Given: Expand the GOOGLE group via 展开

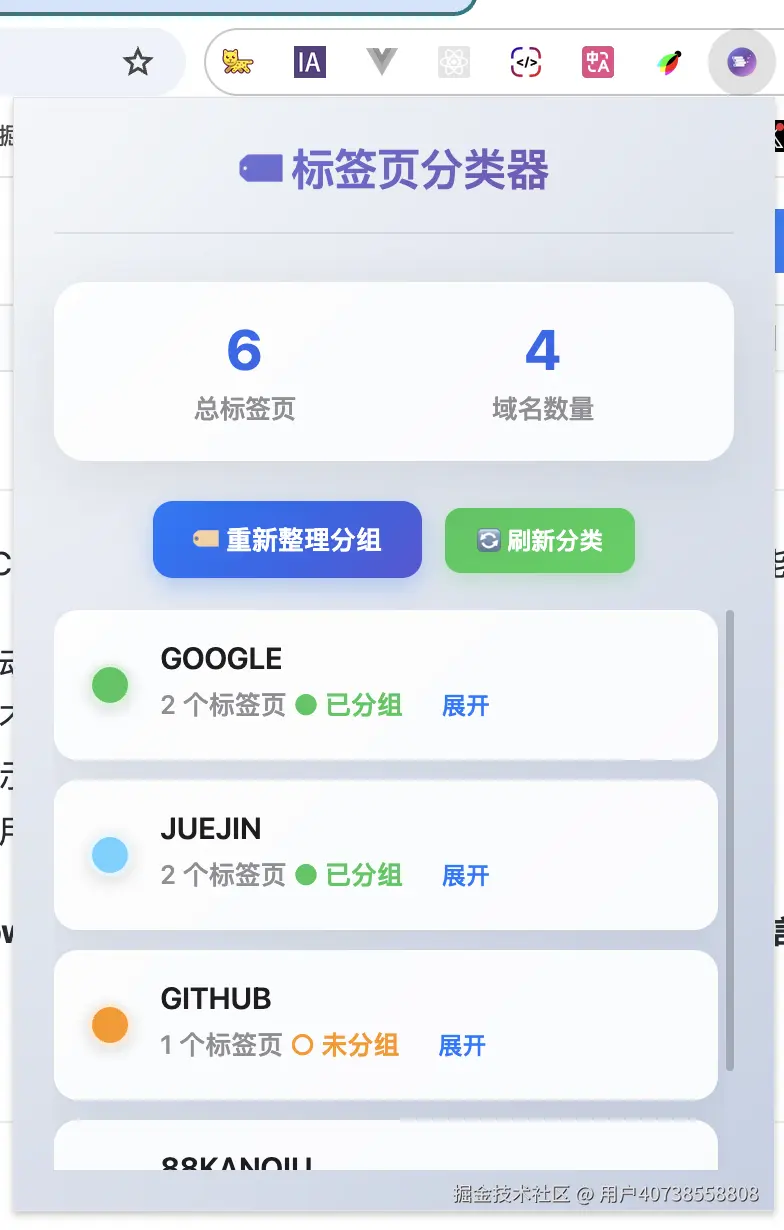Looking at the screenshot, I should tap(466, 706).
